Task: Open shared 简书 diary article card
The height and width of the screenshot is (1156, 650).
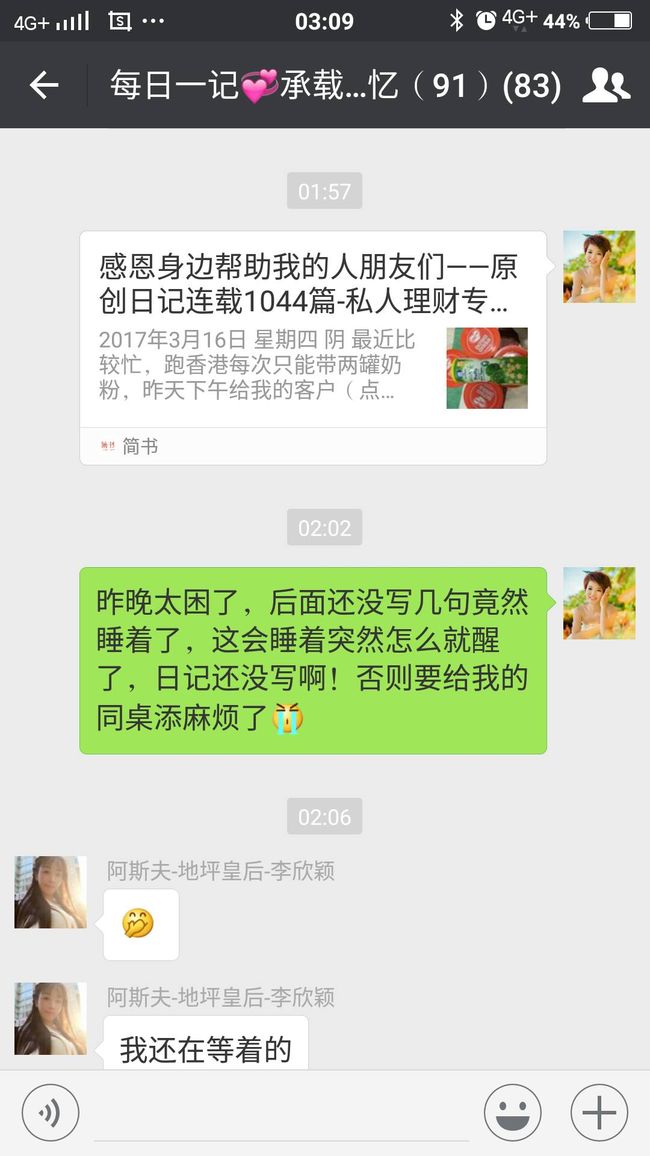Action: tap(313, 348)
